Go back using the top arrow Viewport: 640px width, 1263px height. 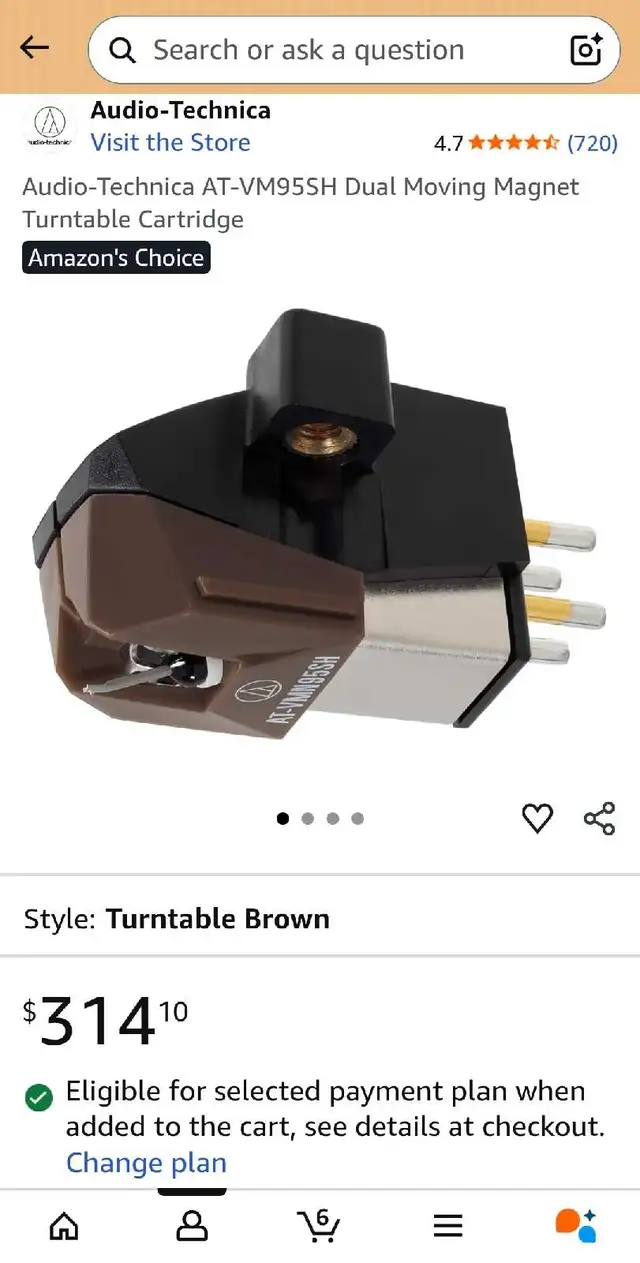[x=35, y=47]
